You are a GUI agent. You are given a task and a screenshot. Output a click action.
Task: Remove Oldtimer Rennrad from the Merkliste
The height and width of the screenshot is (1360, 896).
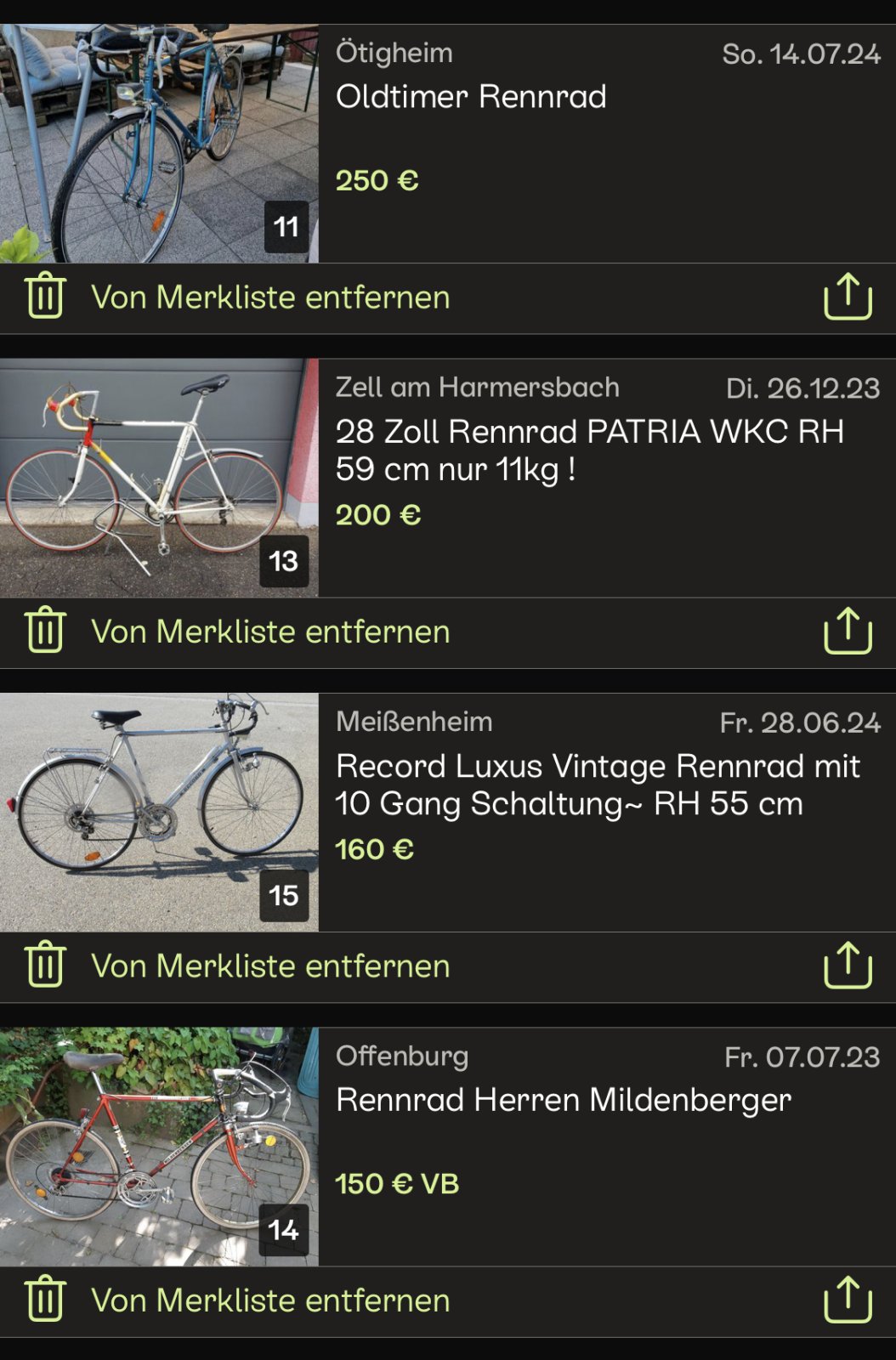(x=238, y=297)
